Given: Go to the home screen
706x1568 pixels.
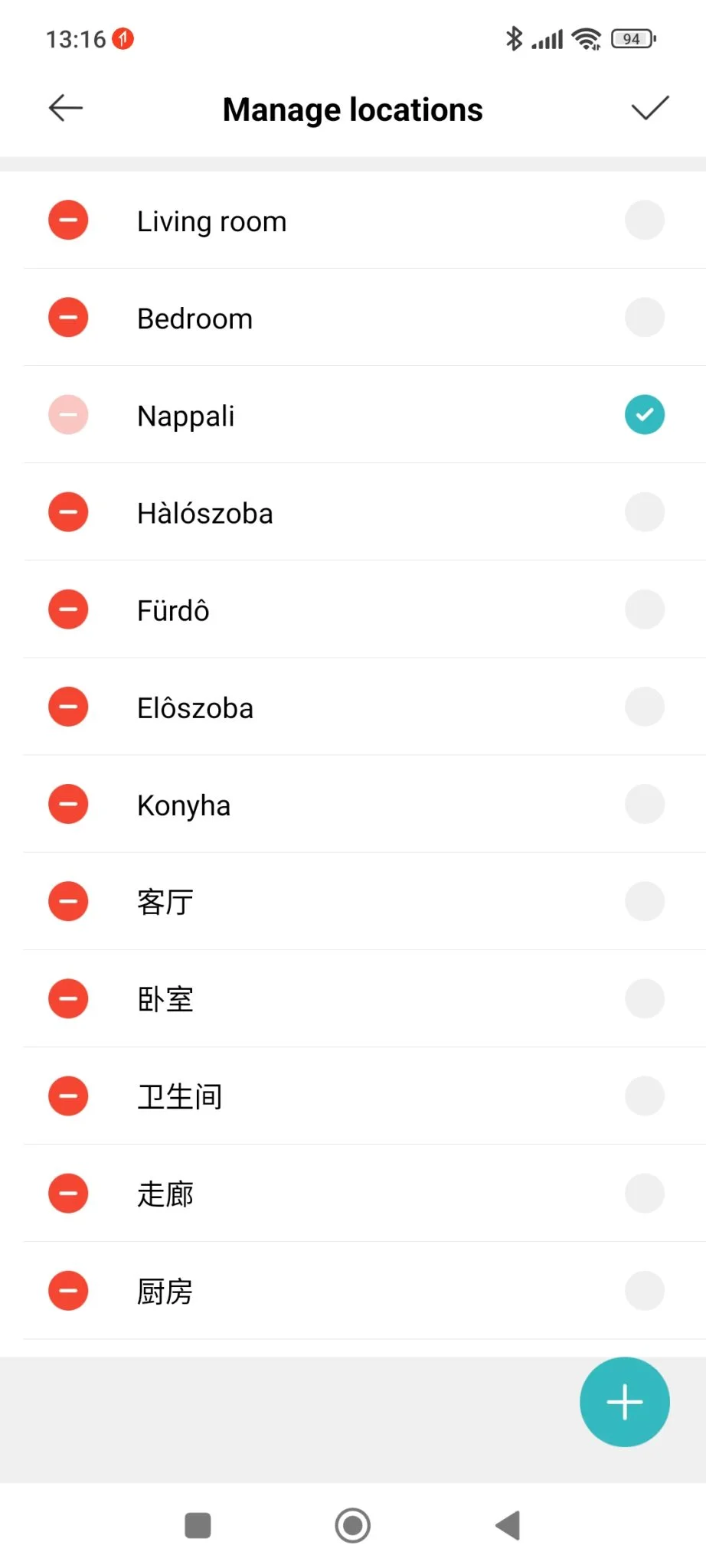Looking at the screenshot, I should click(x=353, y=1525).
